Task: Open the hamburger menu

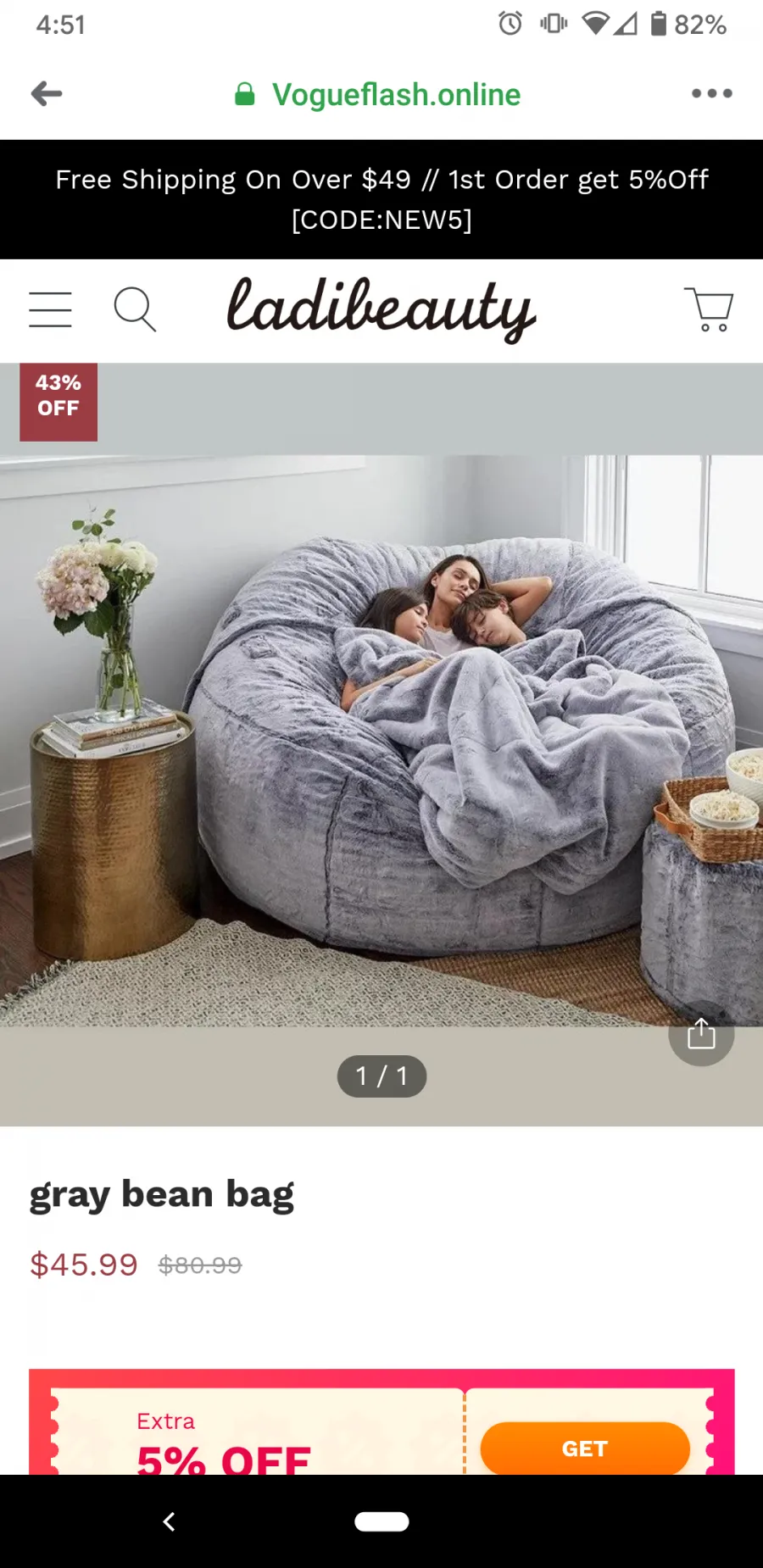Action: (50, 309)
